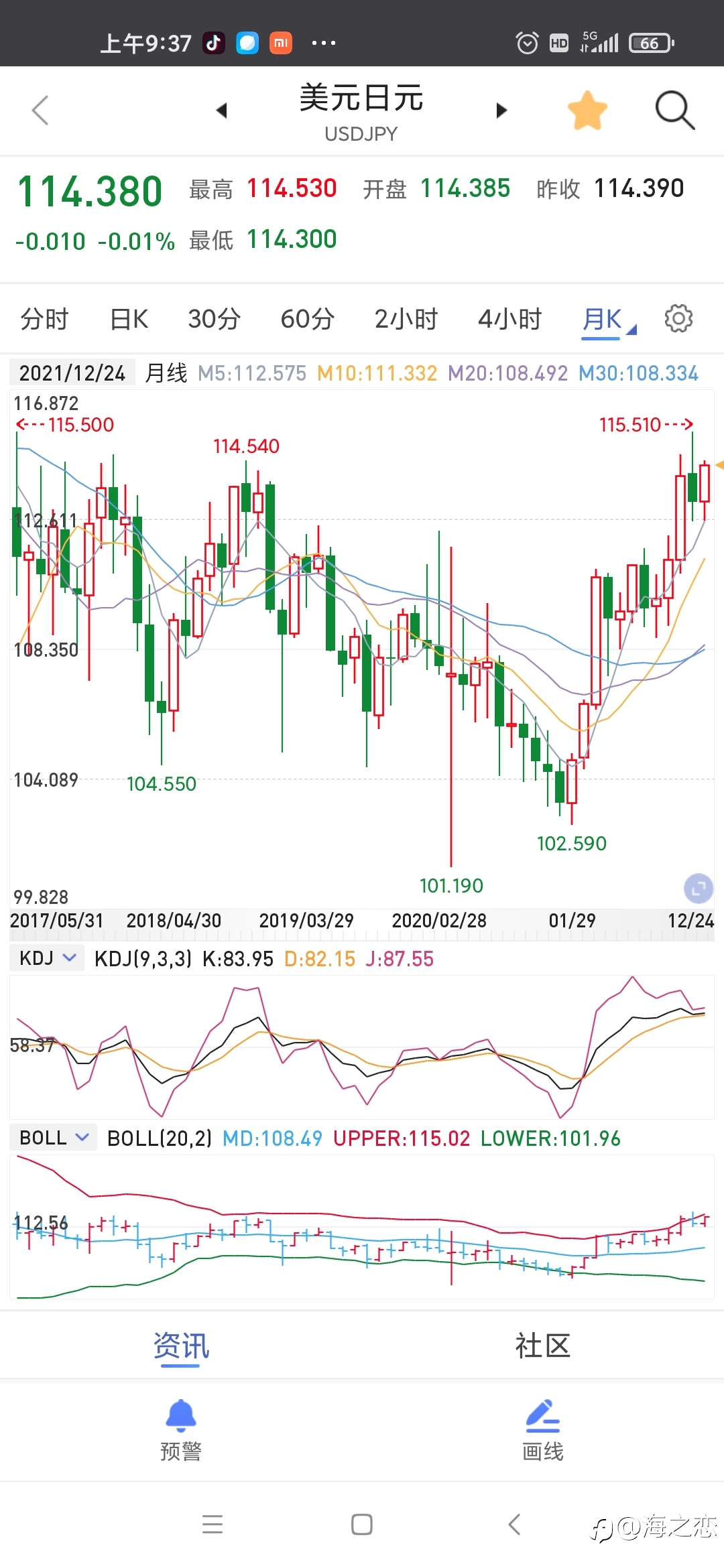
Task: Open the 预警 alert bell
Action: click(181, 1430)
